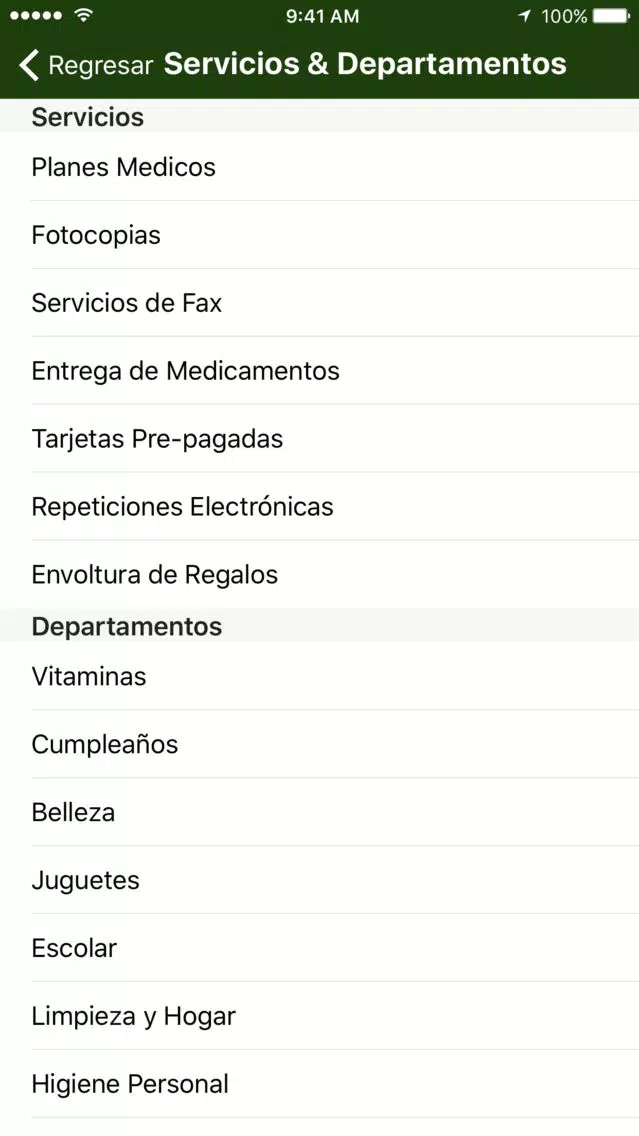Open Limpieza y Hogar
Screen dimensions: 639x1136
click(x=320, y=1016)
